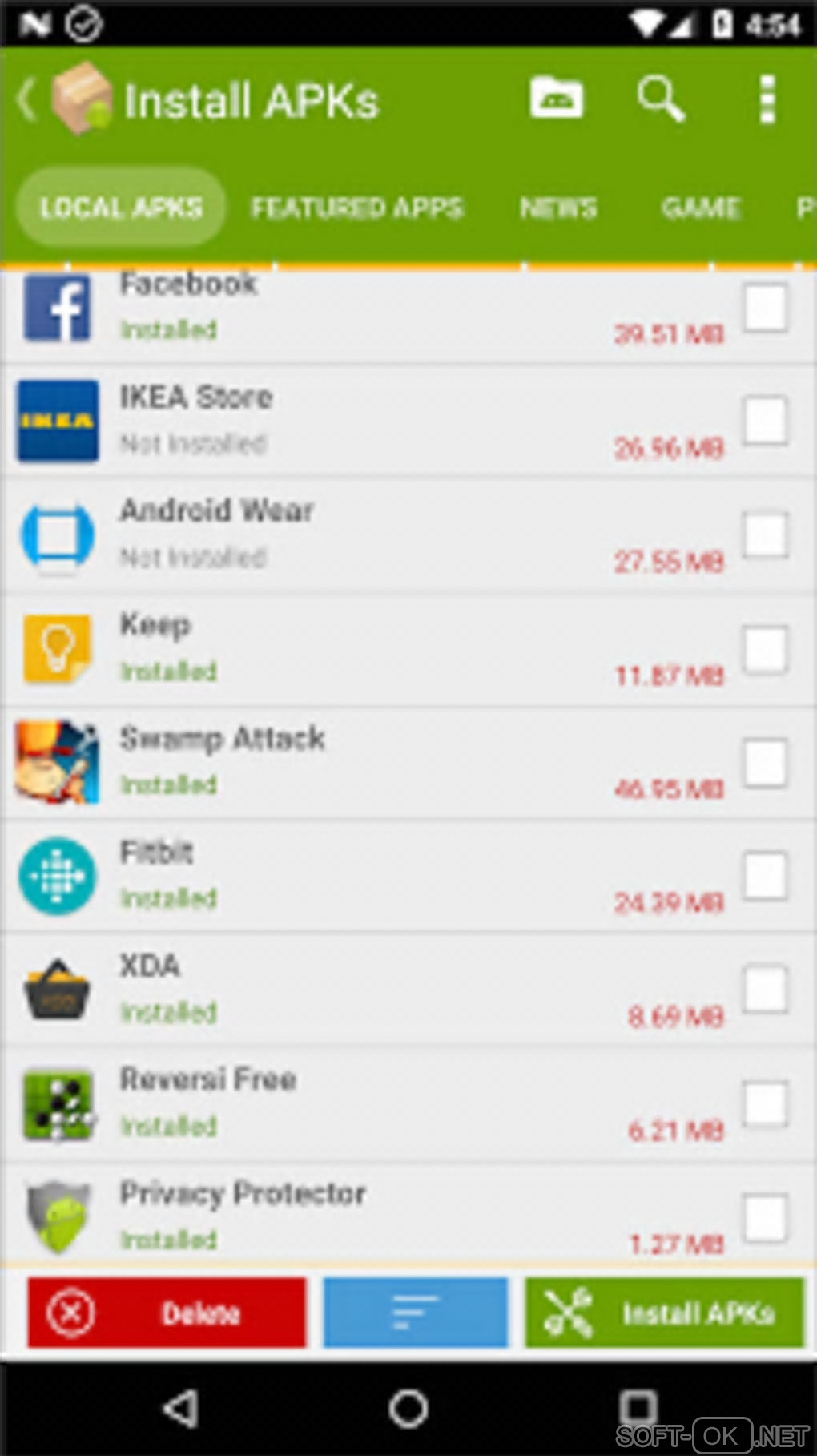
Task: Mark the XDA checkbox
Action: 766,990
